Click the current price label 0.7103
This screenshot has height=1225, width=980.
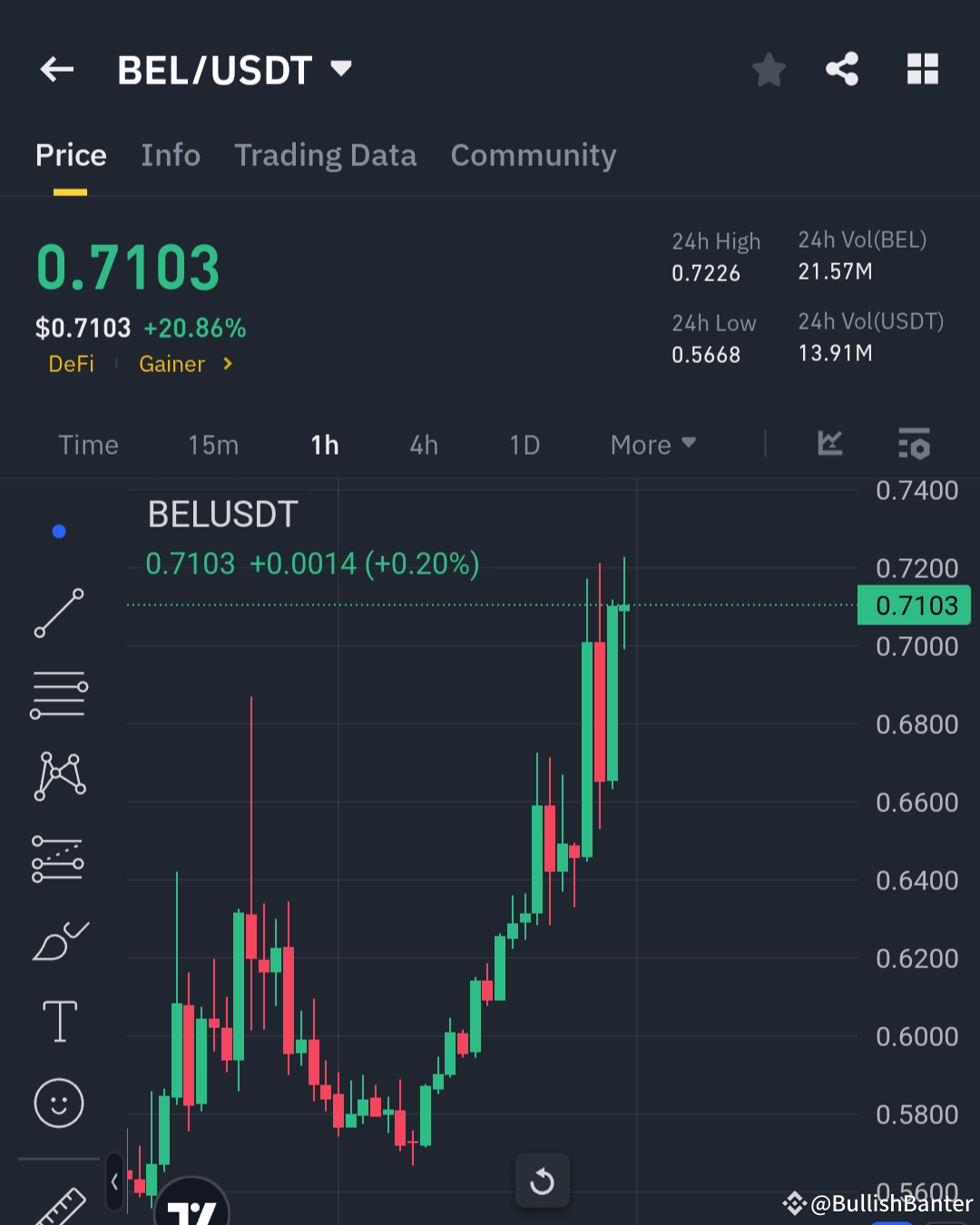pos(913,604)
